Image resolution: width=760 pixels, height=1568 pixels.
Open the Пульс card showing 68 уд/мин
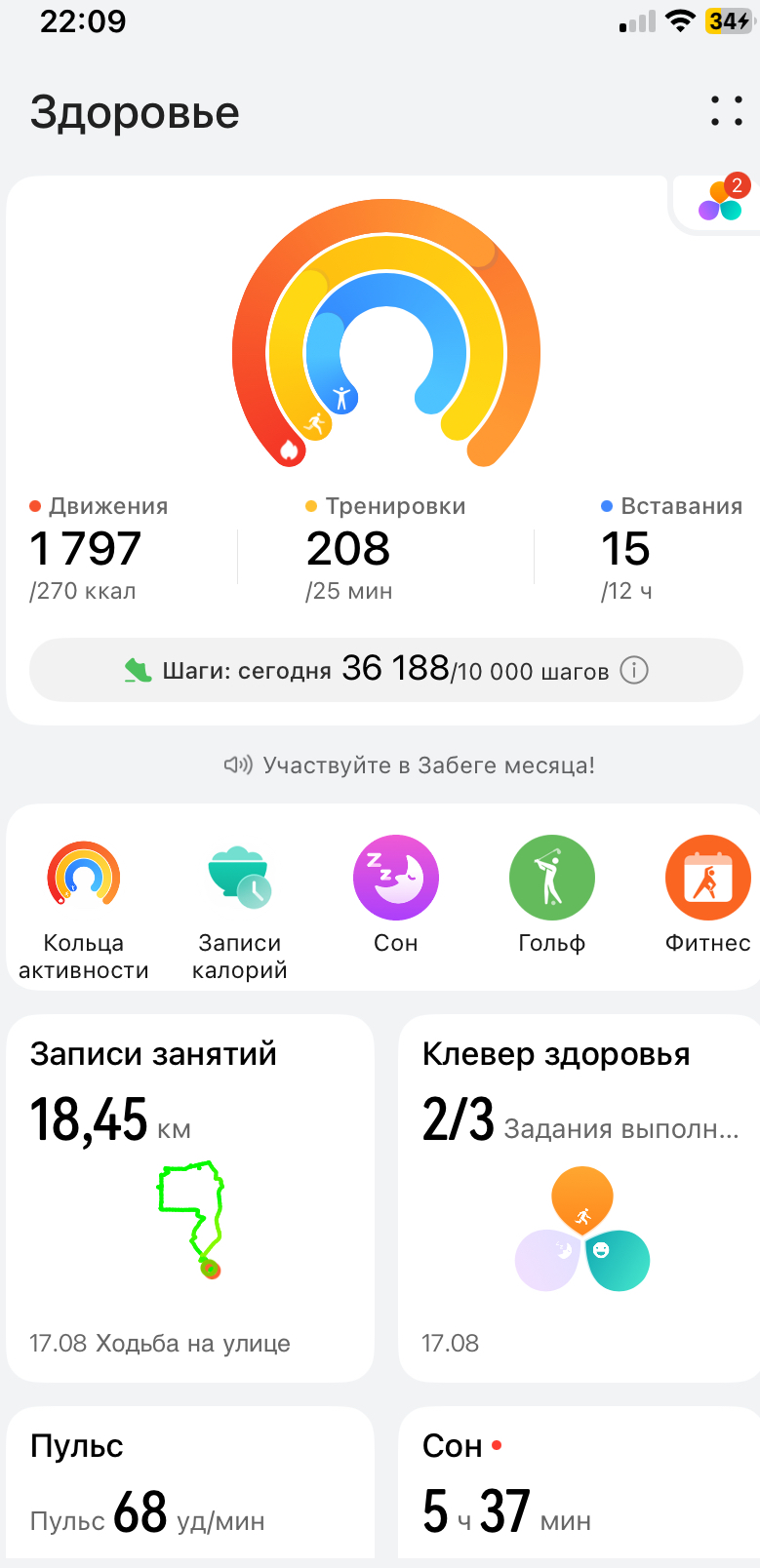point(190,1482)
